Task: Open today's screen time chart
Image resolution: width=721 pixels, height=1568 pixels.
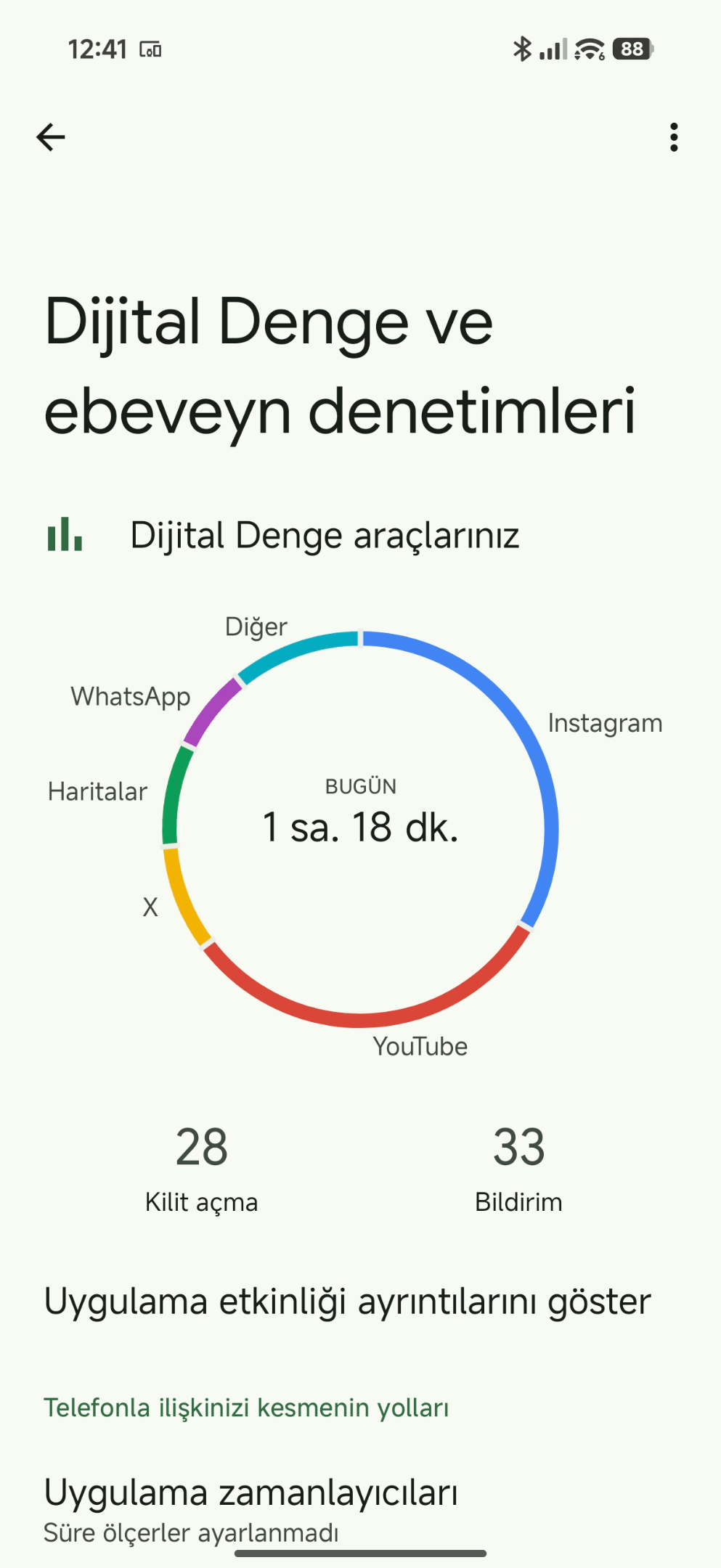Action: point(360,828)
